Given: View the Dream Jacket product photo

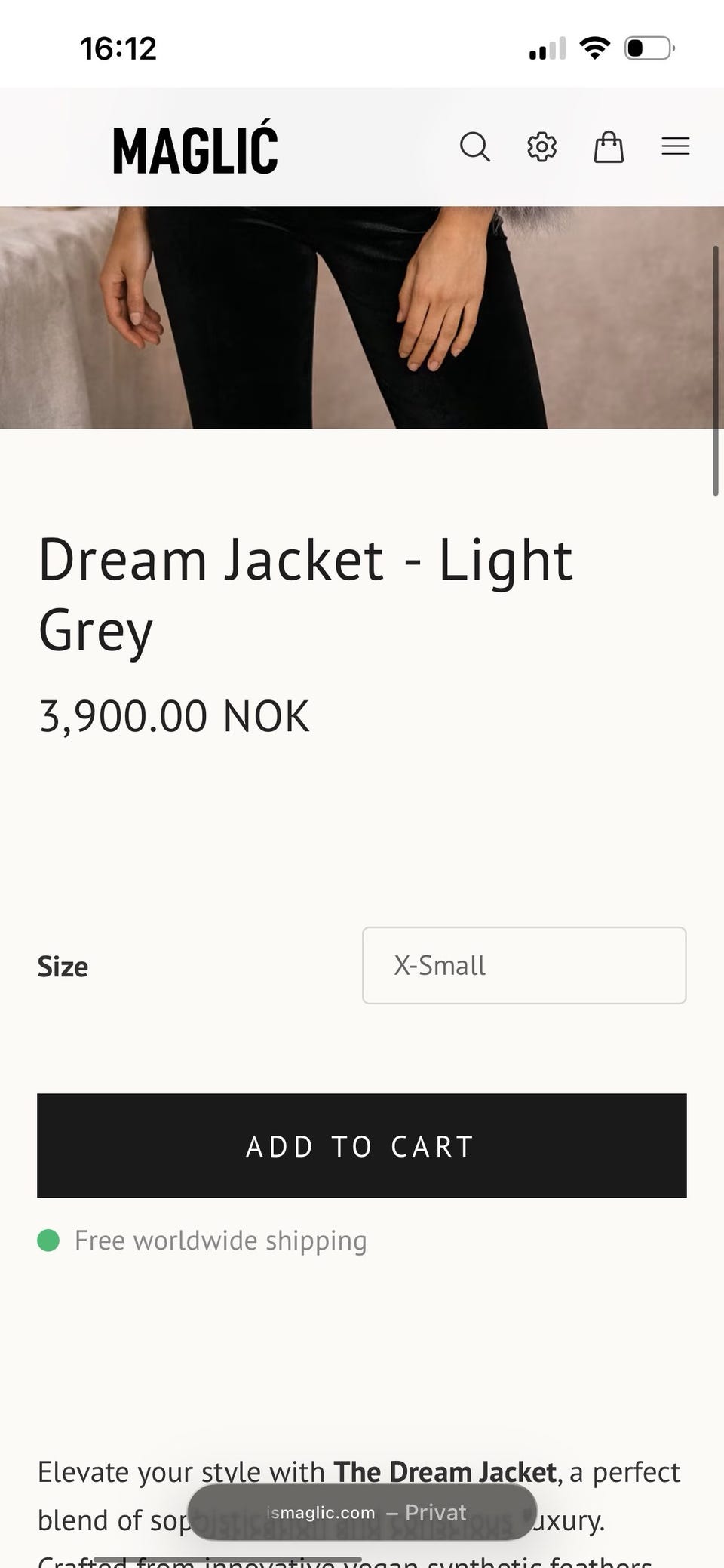Looking at the screenshot, I should click(x=362, y=317).
